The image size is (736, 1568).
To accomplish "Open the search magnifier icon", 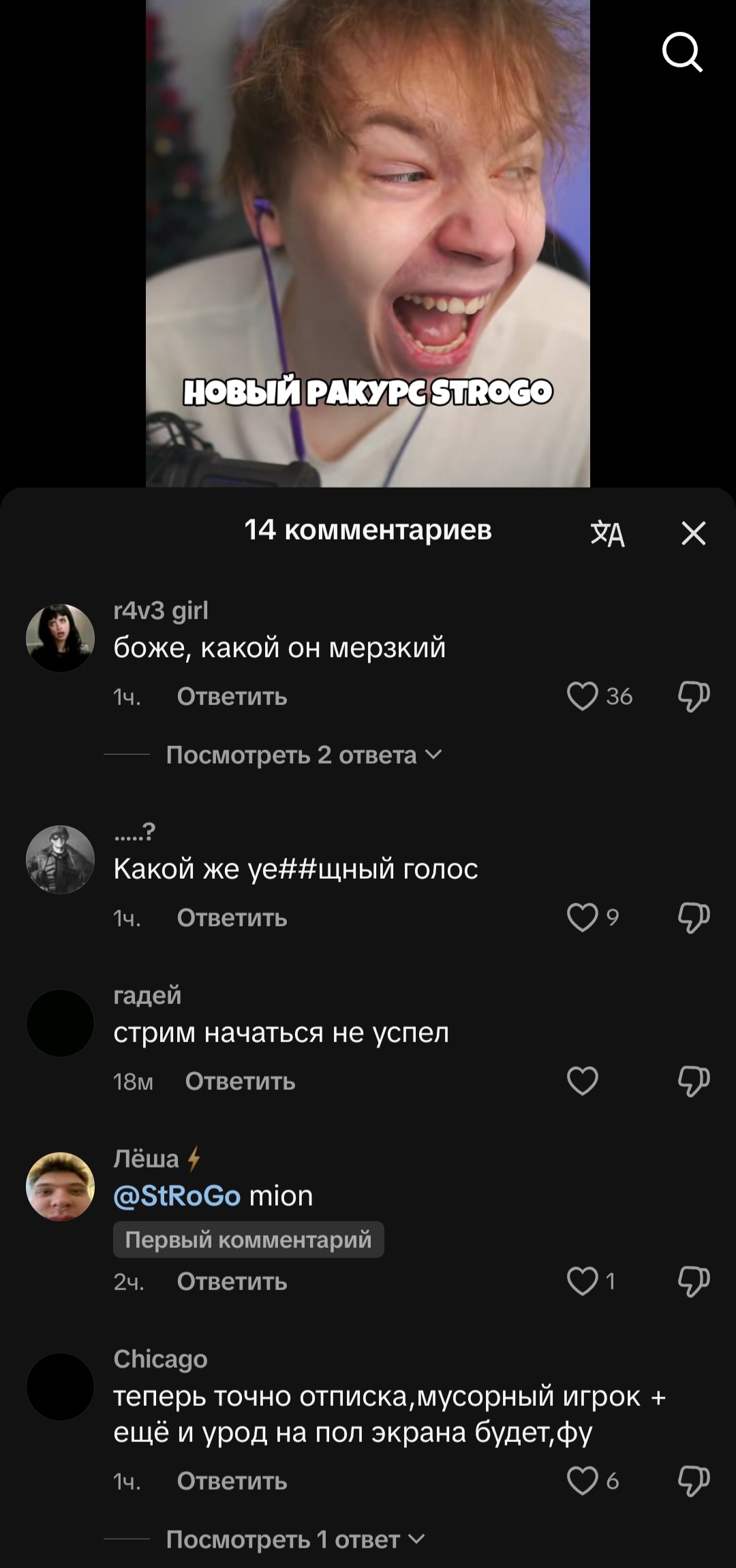I will pos(682,52).
